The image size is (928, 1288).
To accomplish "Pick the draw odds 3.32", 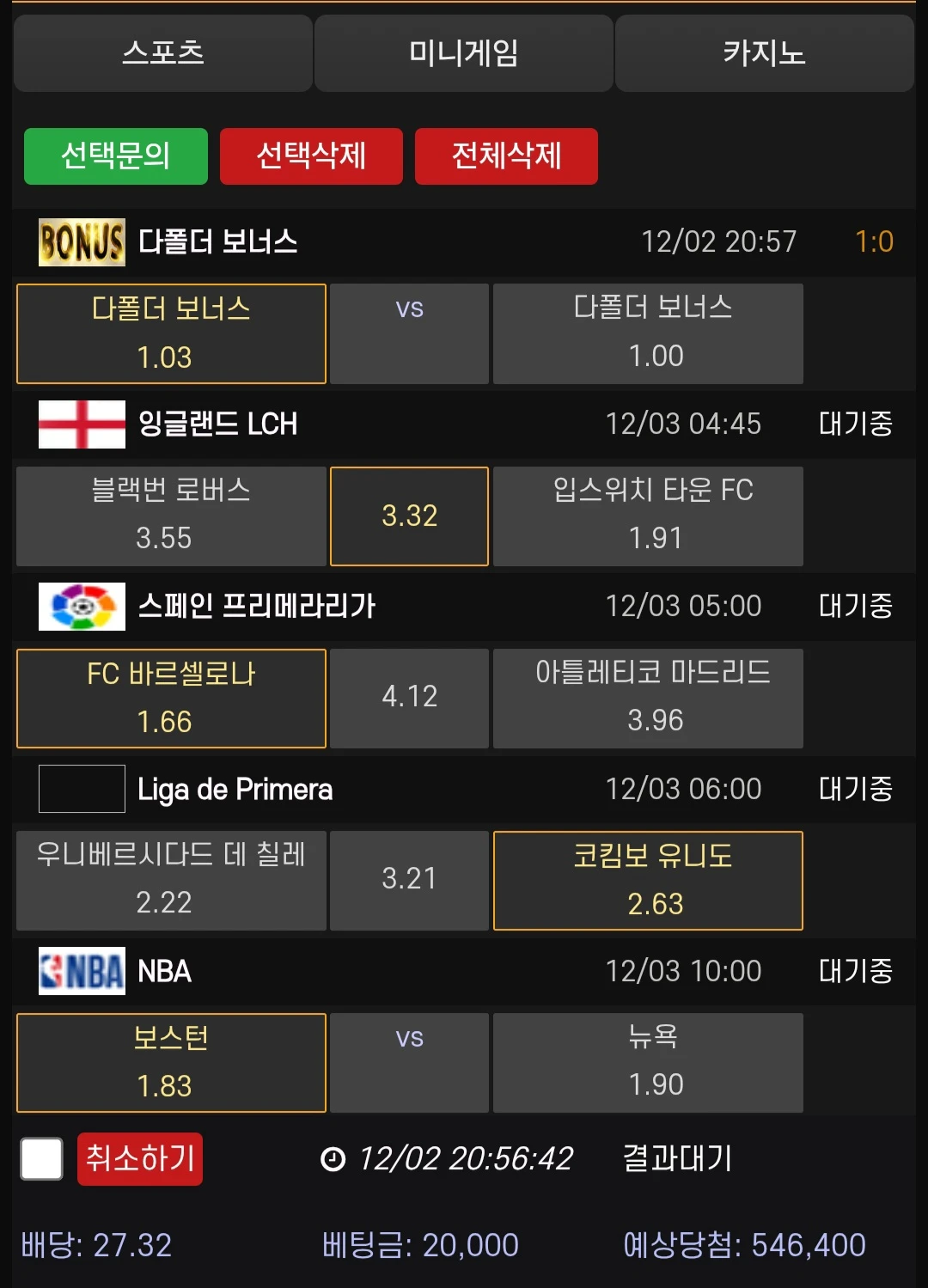I will pos(409,516).
